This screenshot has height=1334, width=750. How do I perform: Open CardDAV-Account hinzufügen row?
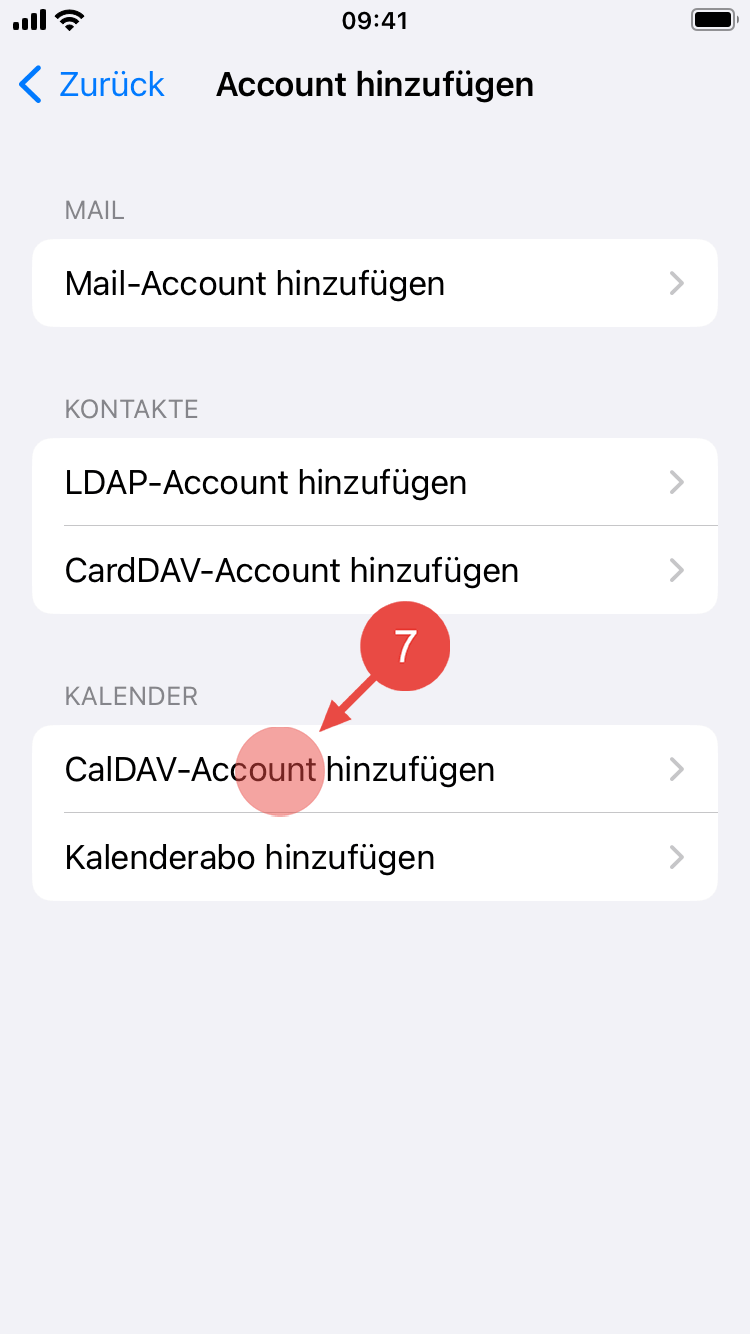(375, 570)
